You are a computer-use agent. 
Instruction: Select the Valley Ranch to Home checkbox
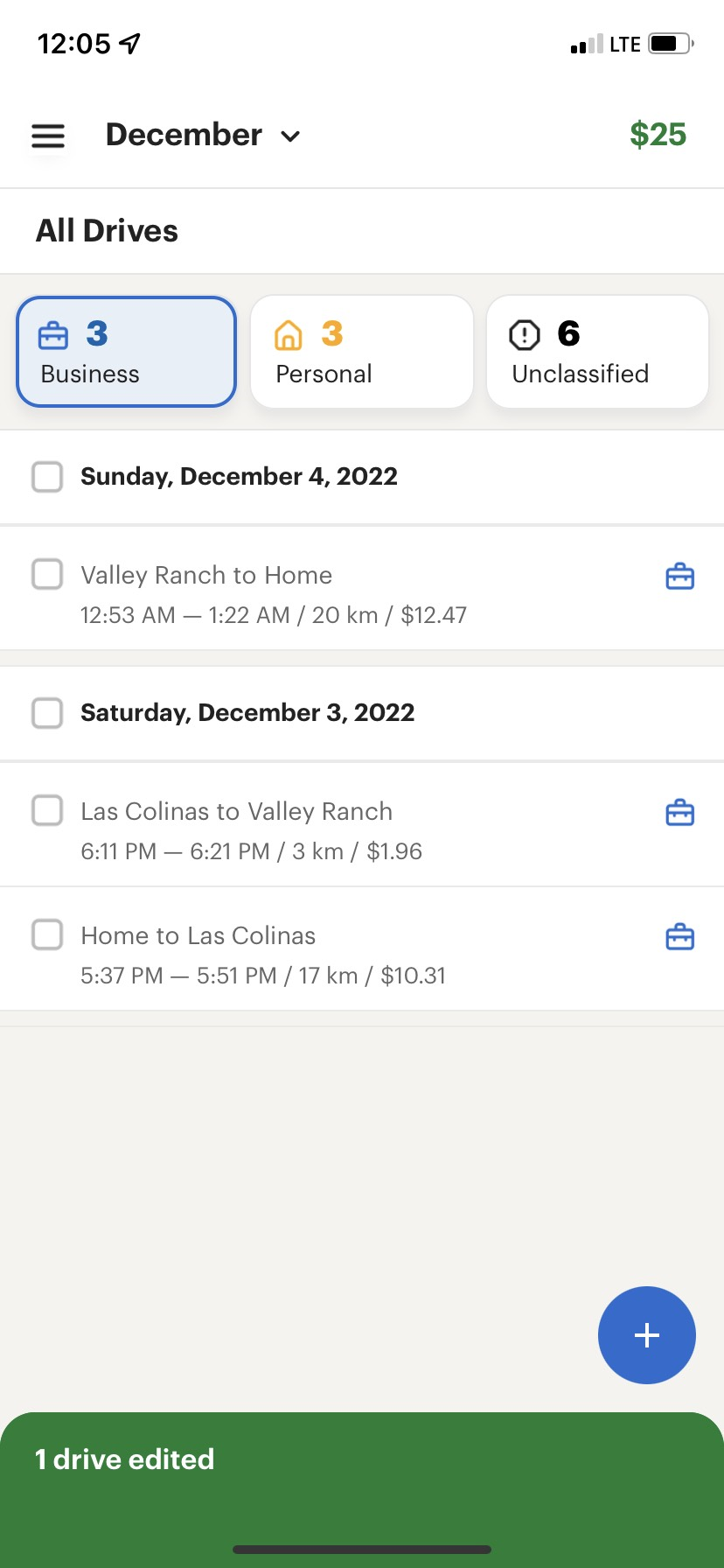pyautogui.click(x=47, y=575)
